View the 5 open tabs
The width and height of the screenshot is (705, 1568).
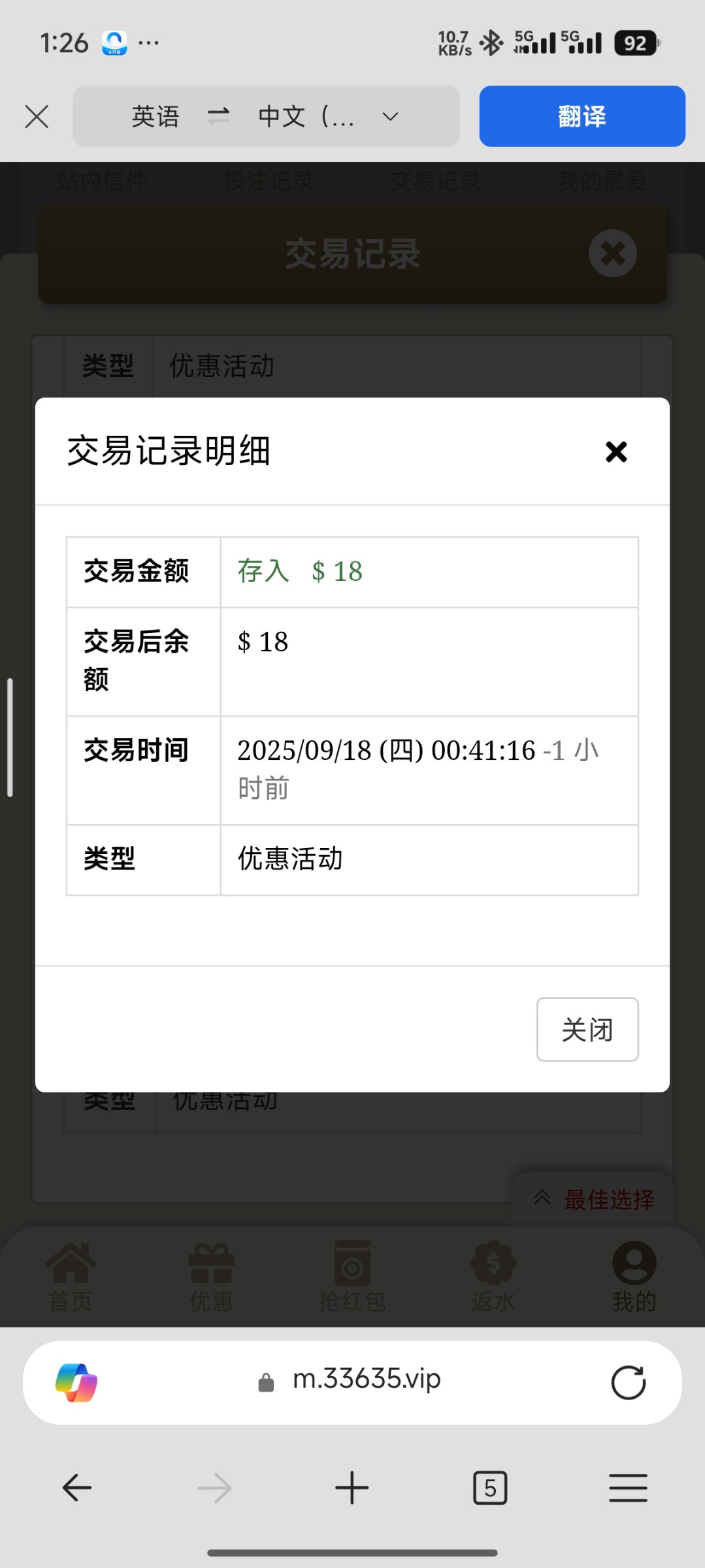point(490,1488)
